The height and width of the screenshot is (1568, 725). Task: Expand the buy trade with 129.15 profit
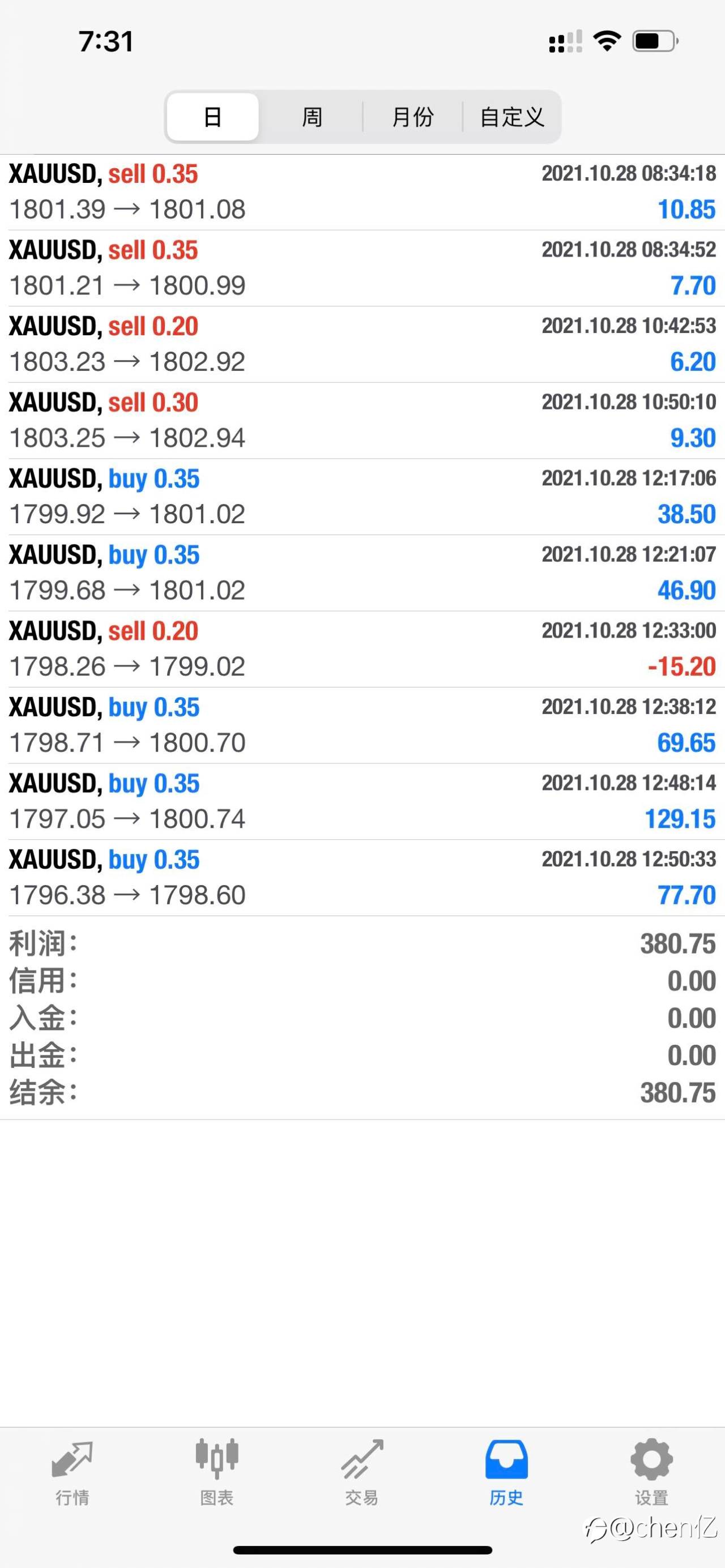(x=362, y=801)
